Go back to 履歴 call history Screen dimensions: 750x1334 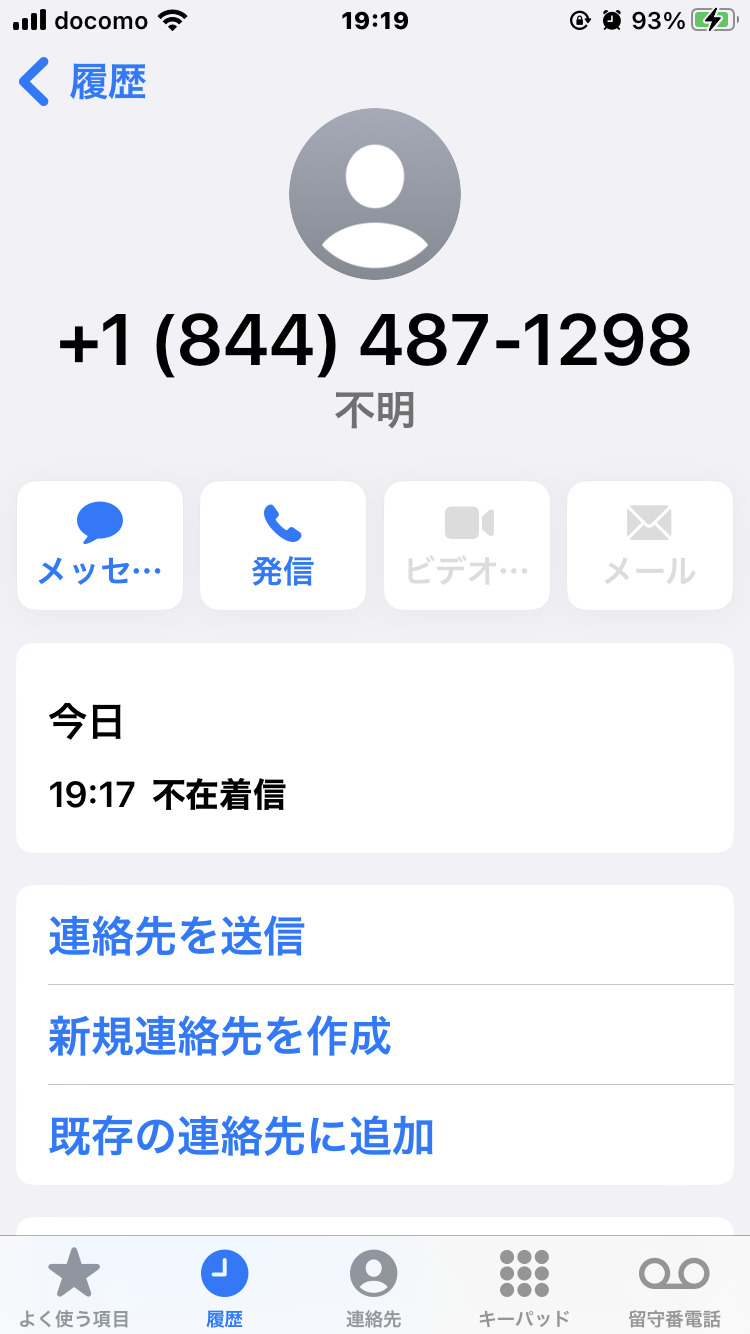[83, 82]
